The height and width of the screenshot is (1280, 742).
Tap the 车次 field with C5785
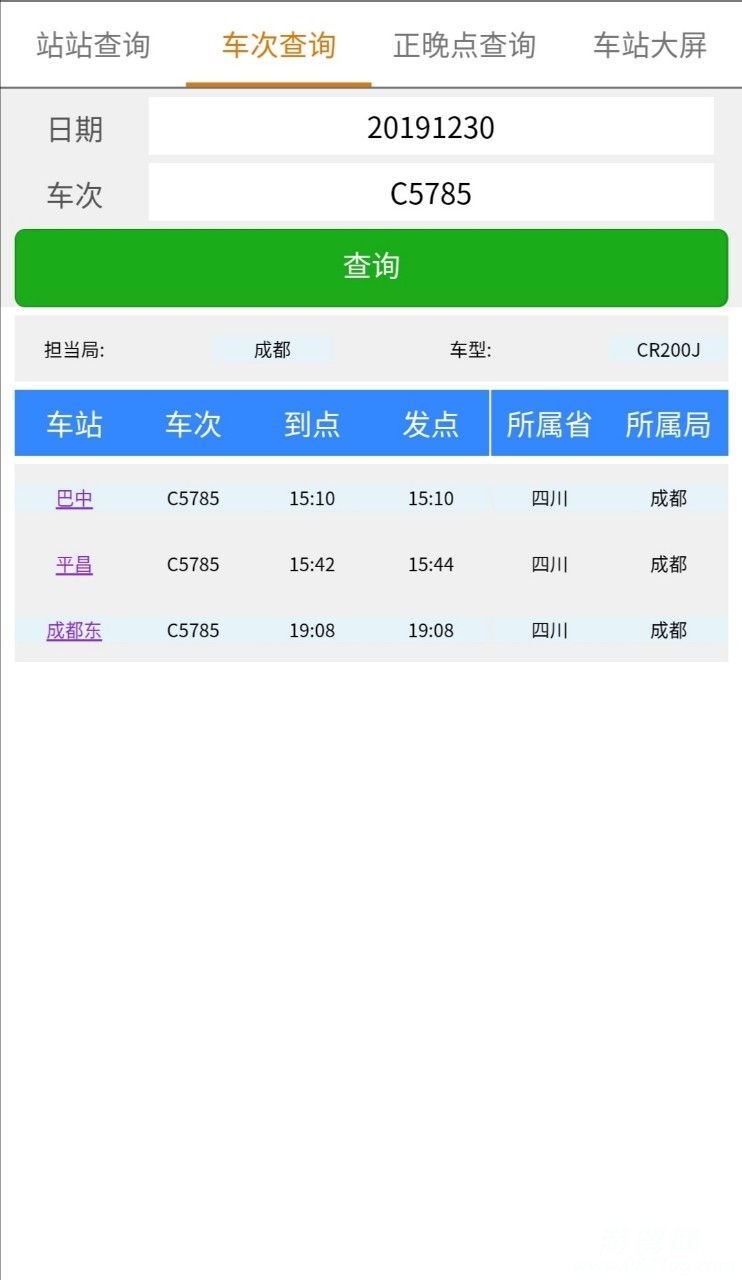[x=431, y=193]
